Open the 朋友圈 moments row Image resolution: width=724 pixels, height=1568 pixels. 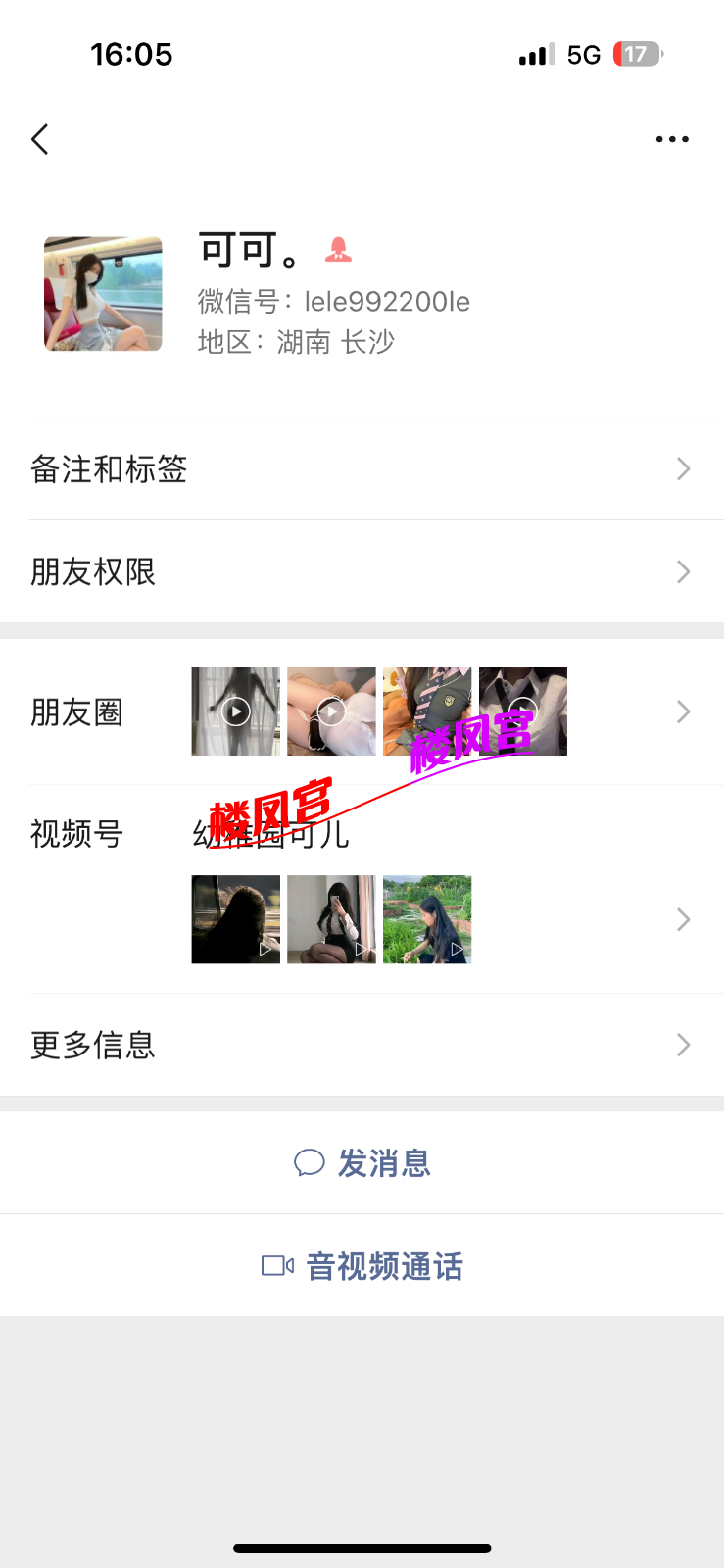coord(362,711)
